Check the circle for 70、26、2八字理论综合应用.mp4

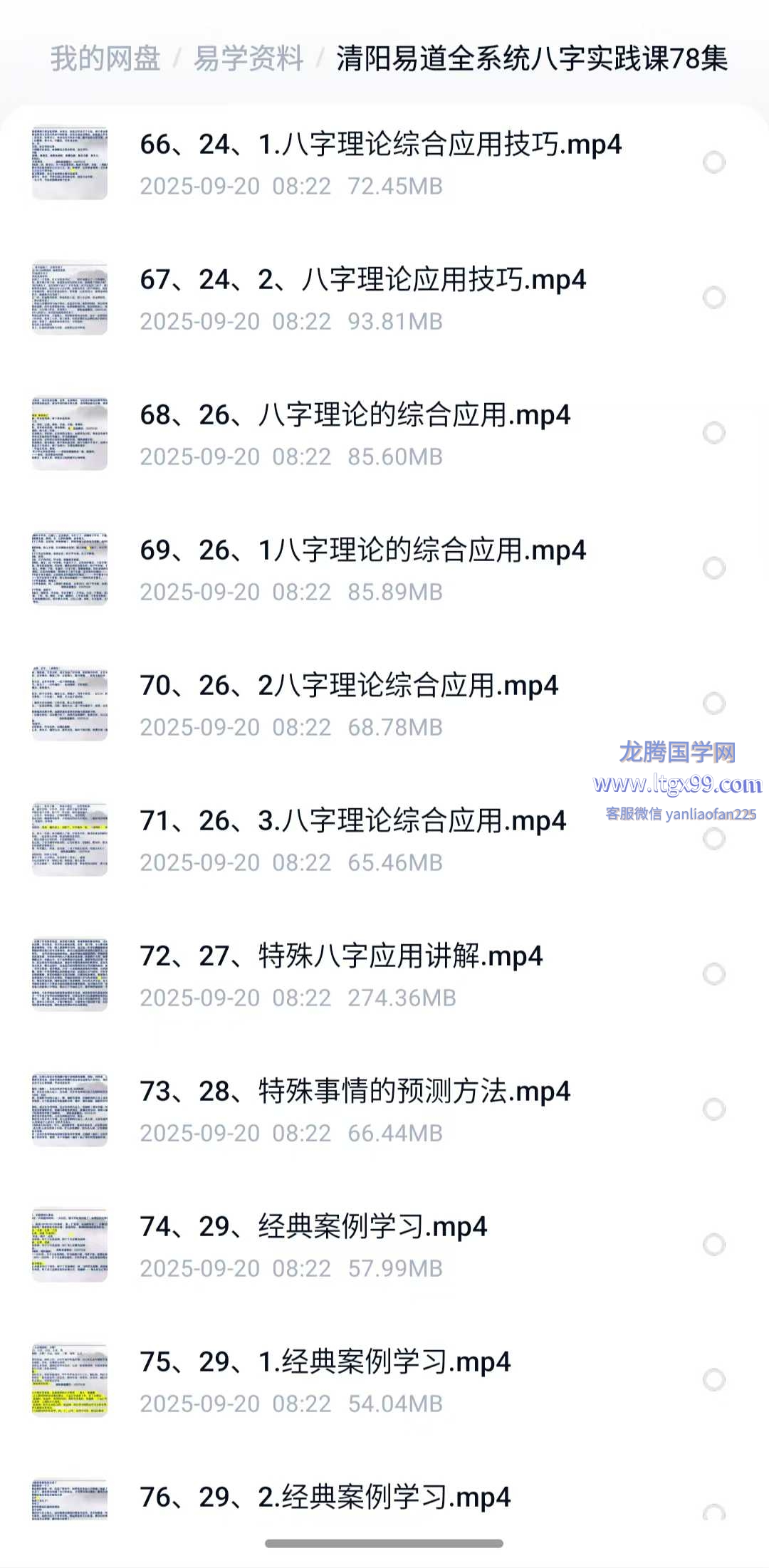(x=713, y=704)
